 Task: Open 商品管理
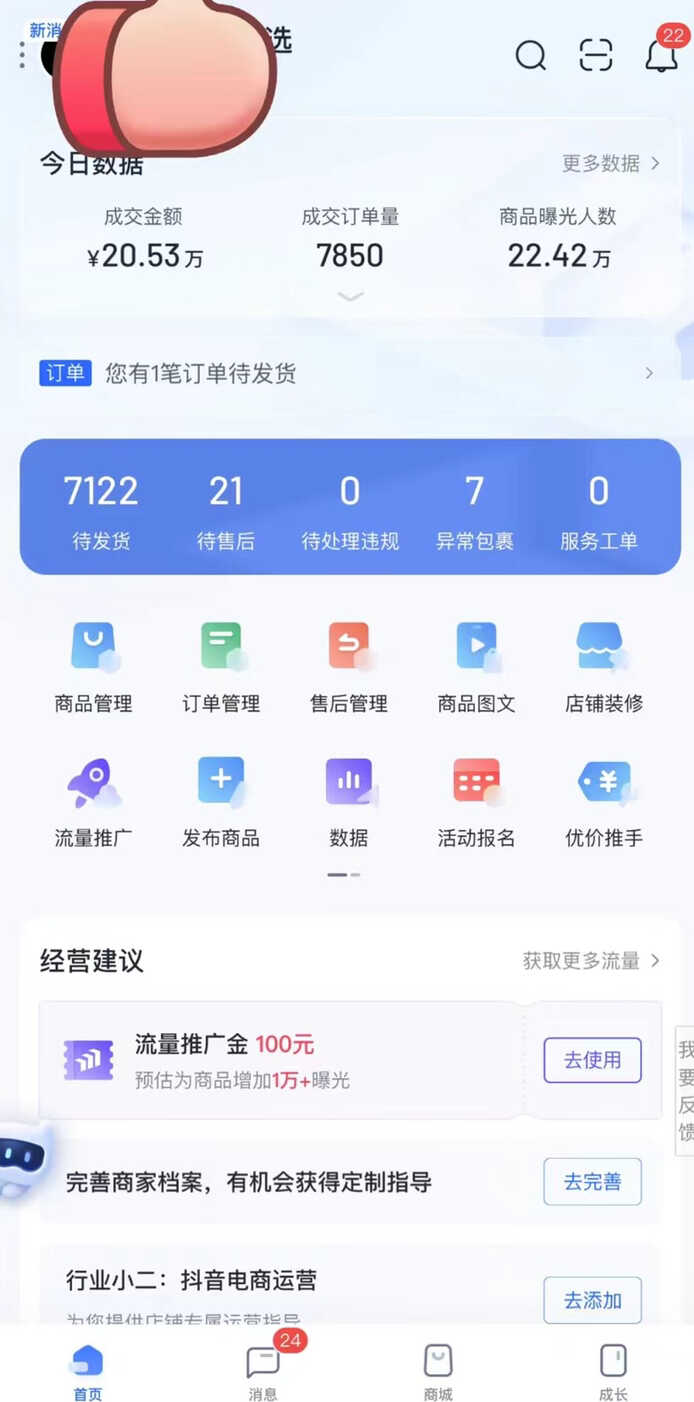point(93,667)
